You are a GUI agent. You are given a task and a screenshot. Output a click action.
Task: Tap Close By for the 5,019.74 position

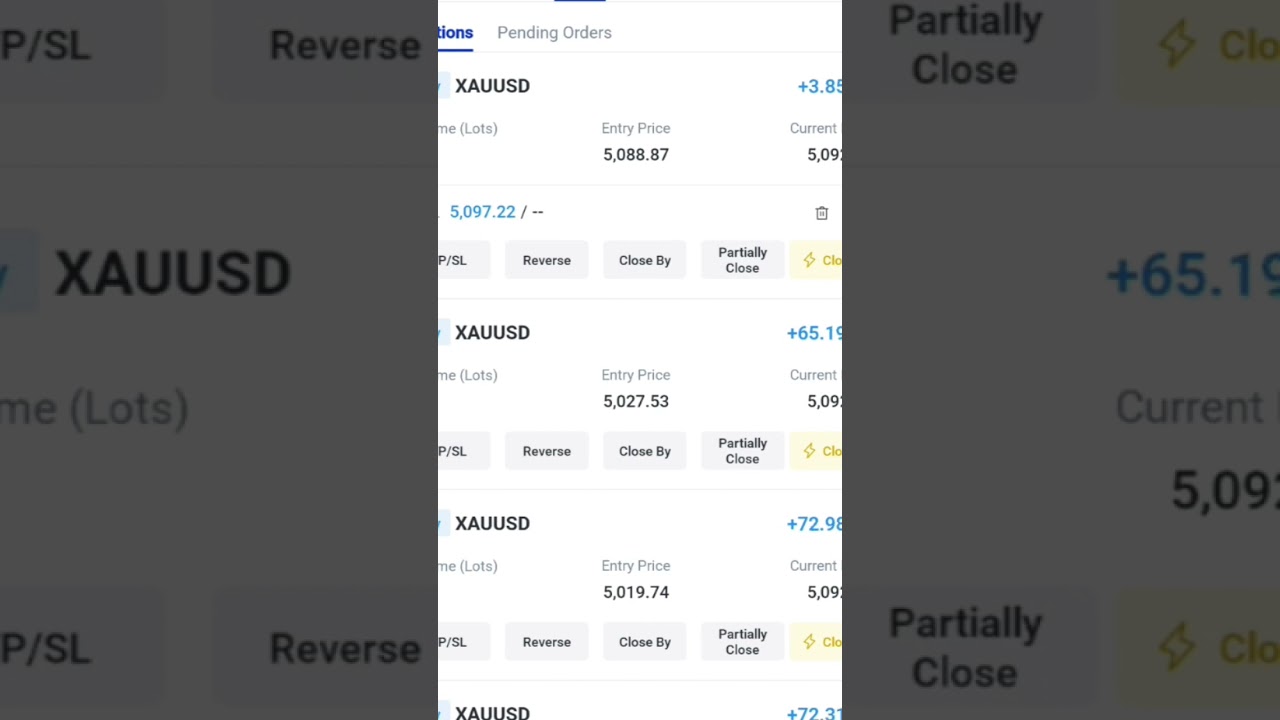pyautogui.click(x=644, y=642)
